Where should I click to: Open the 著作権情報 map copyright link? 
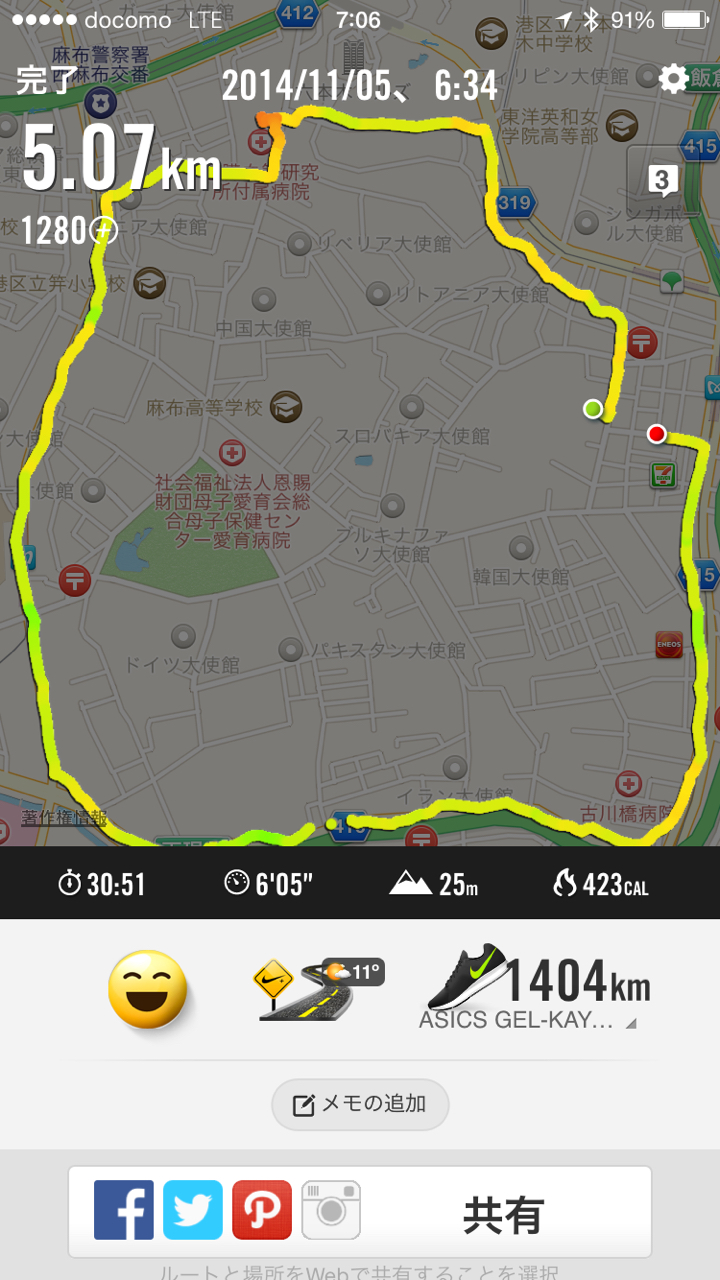(x=65, y=818)
